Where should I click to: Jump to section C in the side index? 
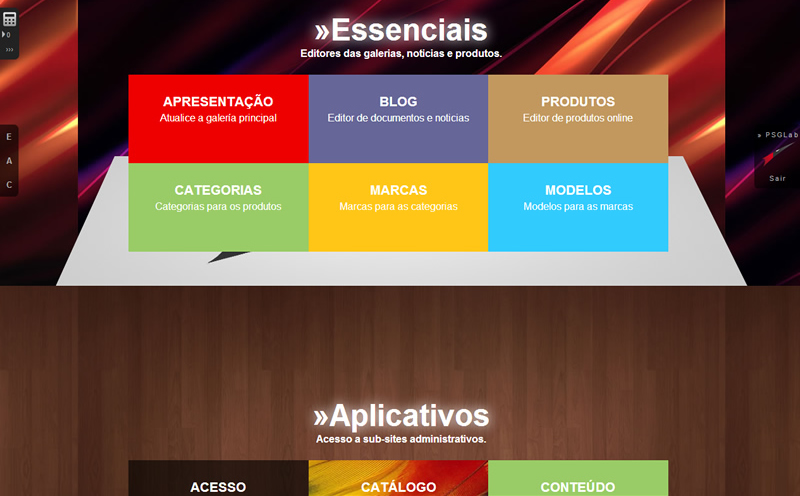coord(9,184)
